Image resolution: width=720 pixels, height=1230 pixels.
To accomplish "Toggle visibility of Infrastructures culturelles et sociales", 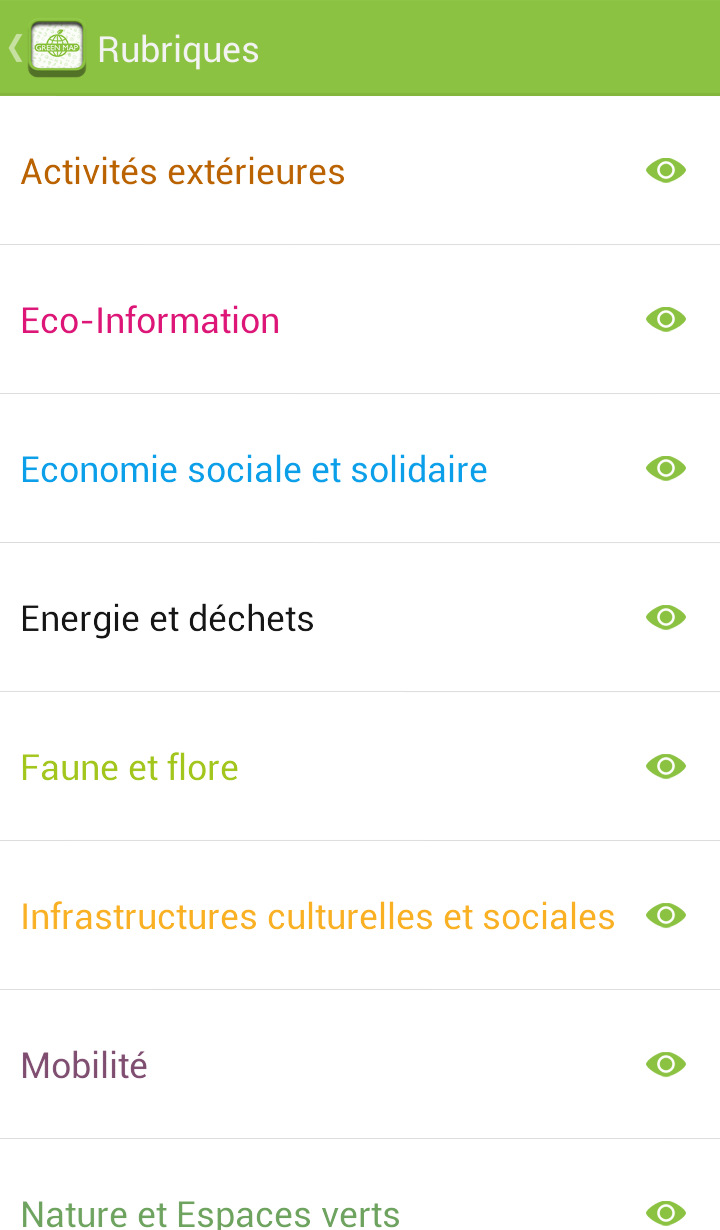I will pyautogui.click(x=666, y=915).
